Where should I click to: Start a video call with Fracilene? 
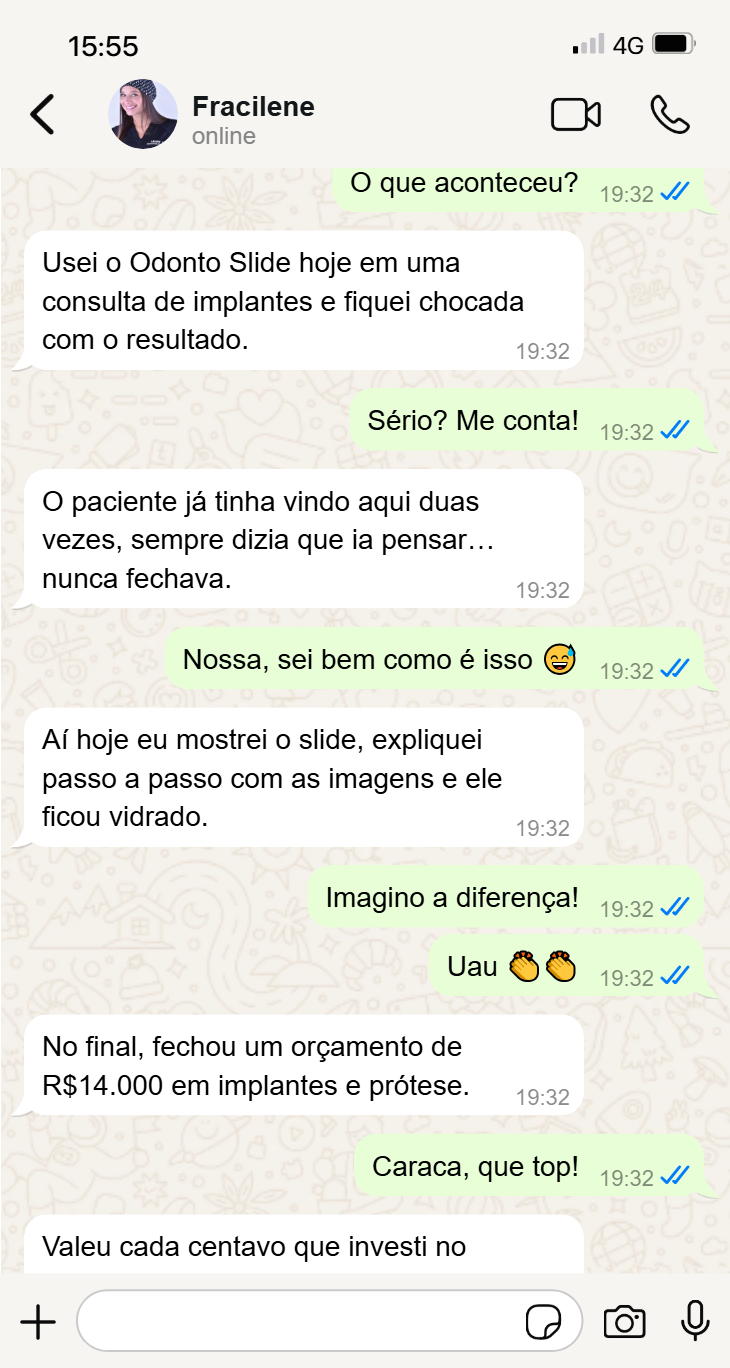click(576, 115)
